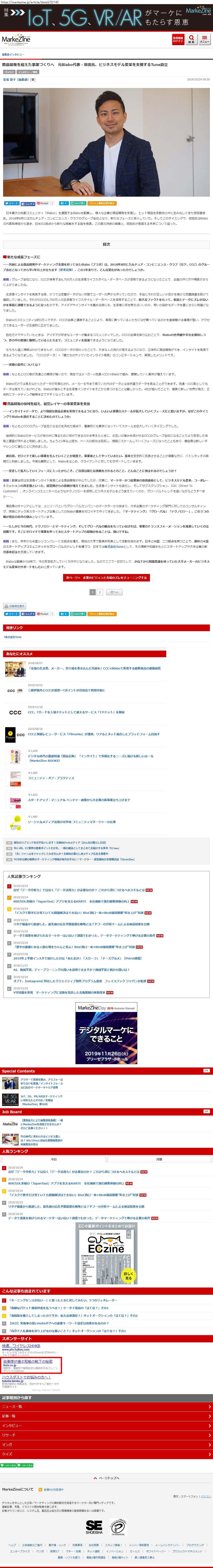This screenshot has height=1568, width=213.
Task: Open the ニュース一覧 category row
Action: tap(106, 1407)
